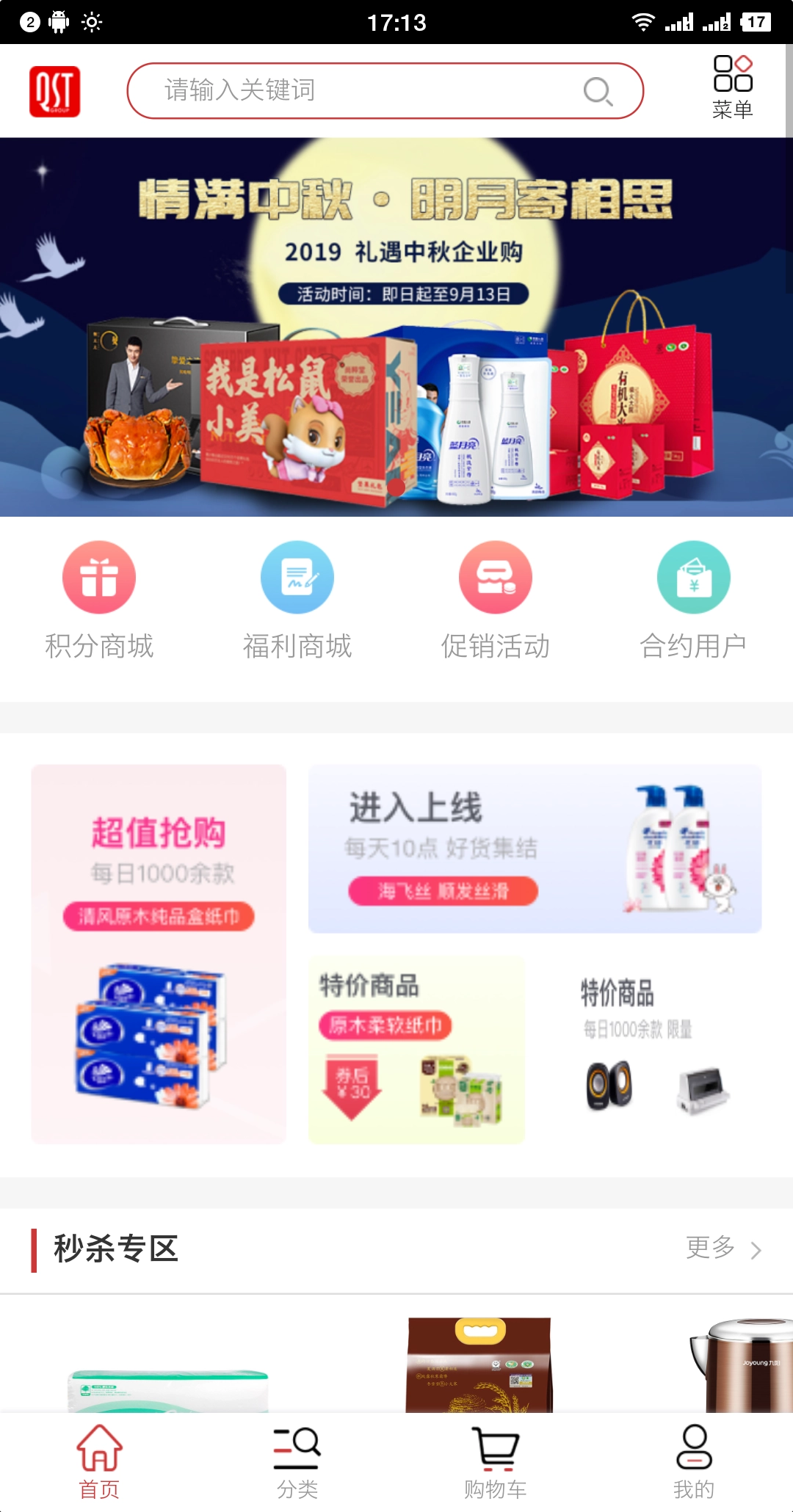Screen dimensions: 793x1512
Task: Open the 超值抢购 daily deals card
Action: (x=160, y=954)
